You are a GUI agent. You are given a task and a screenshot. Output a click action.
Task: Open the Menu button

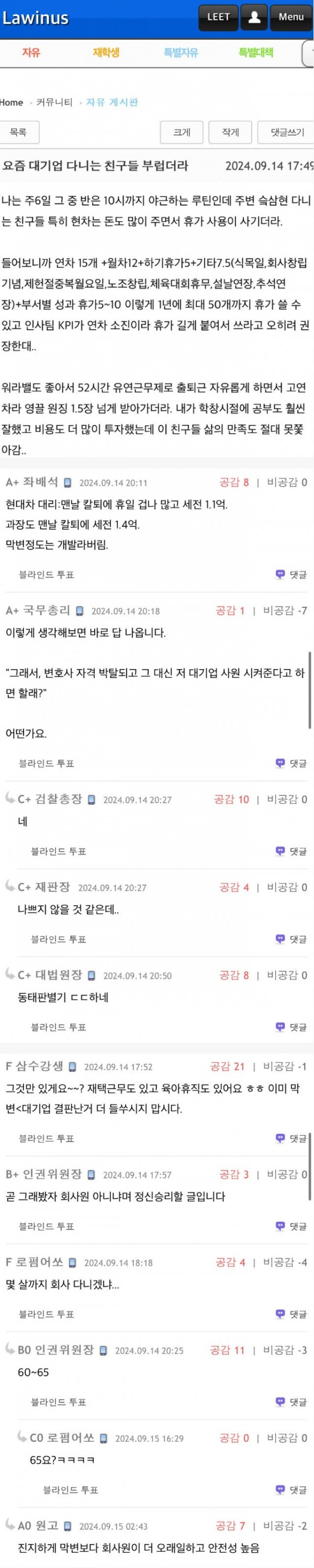[x=291, y=17]
